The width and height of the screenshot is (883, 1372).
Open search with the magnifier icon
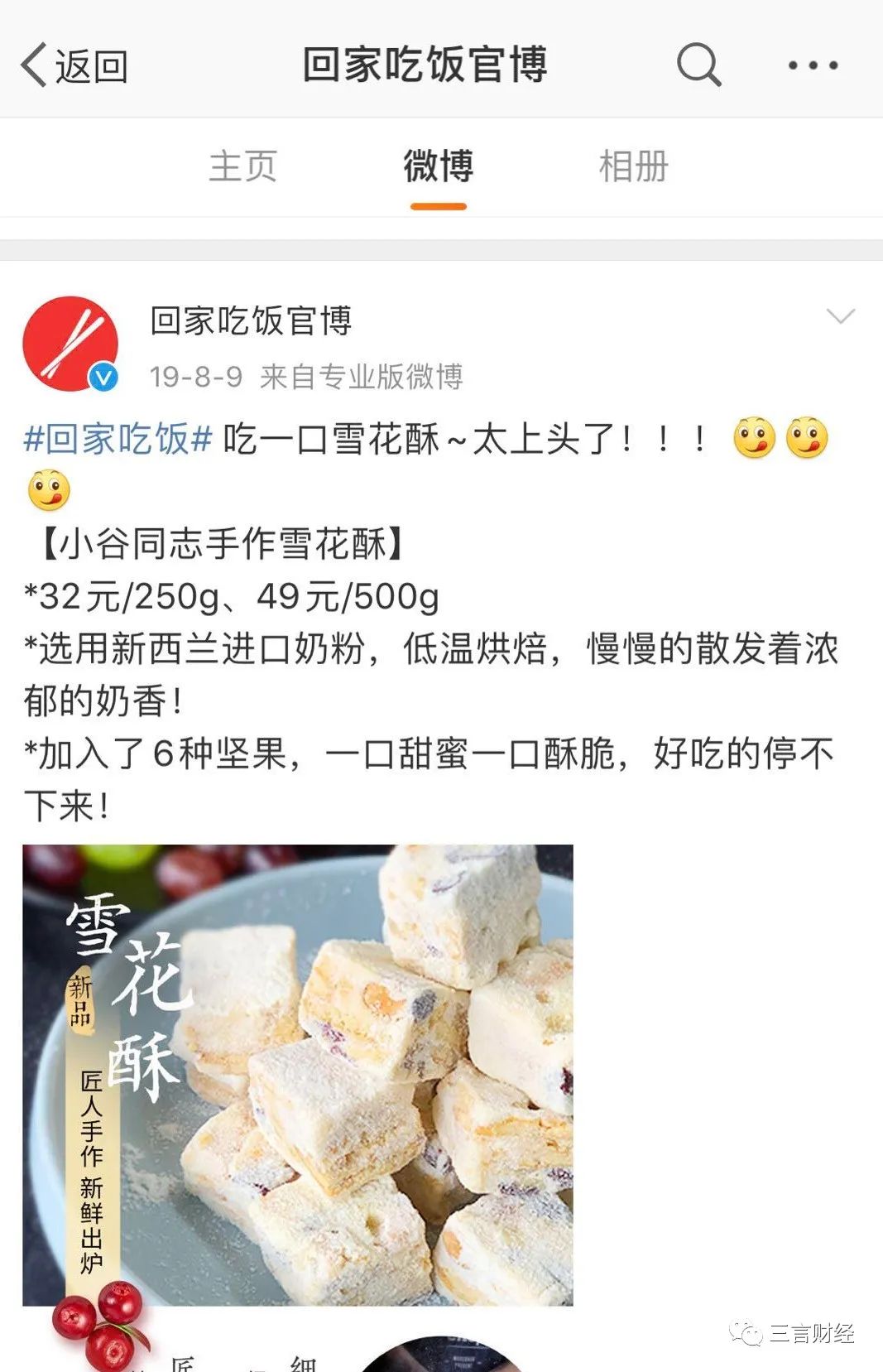tap(698, 65)
